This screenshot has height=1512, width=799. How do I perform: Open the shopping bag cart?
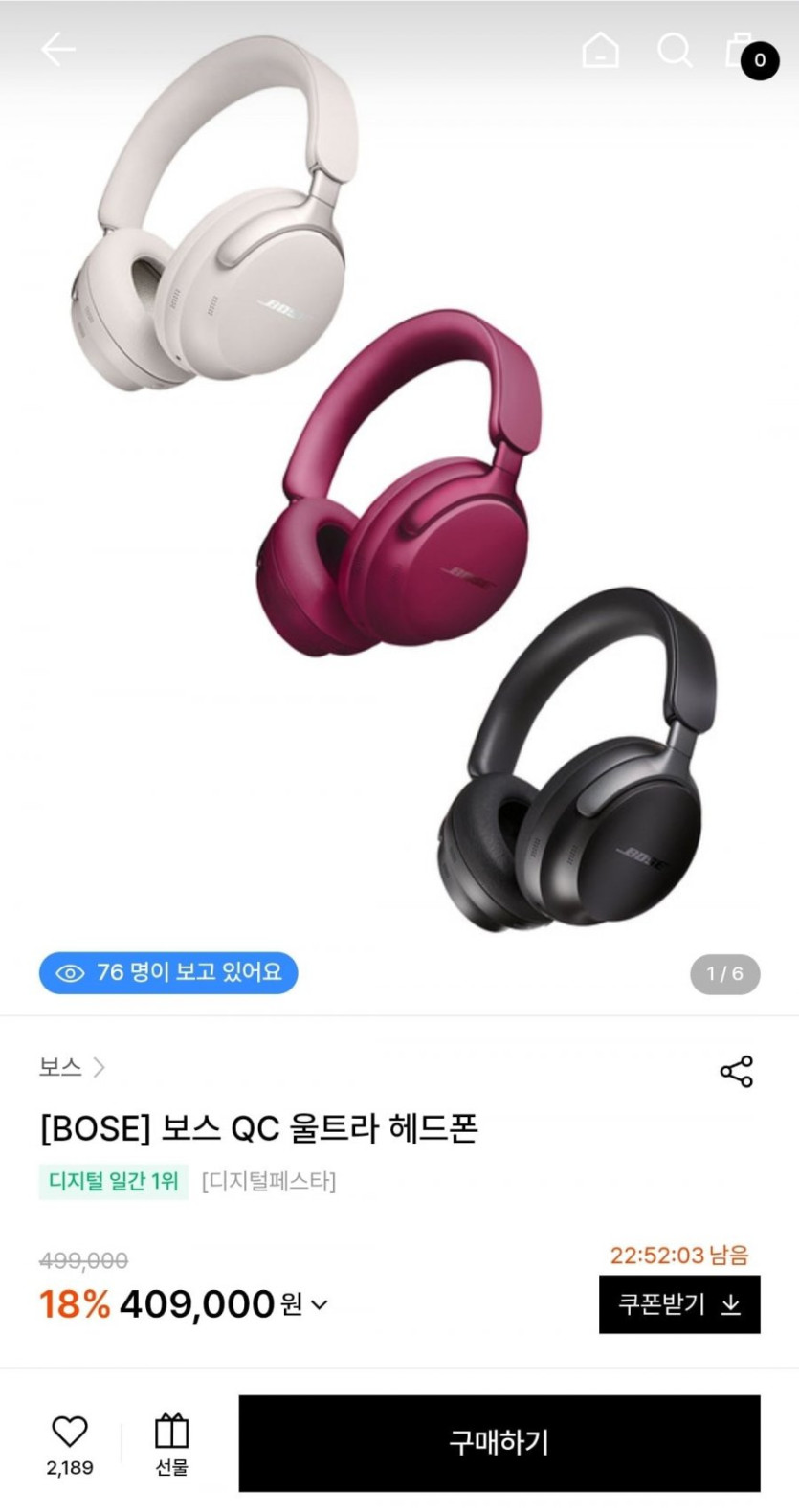coord(743,52)
